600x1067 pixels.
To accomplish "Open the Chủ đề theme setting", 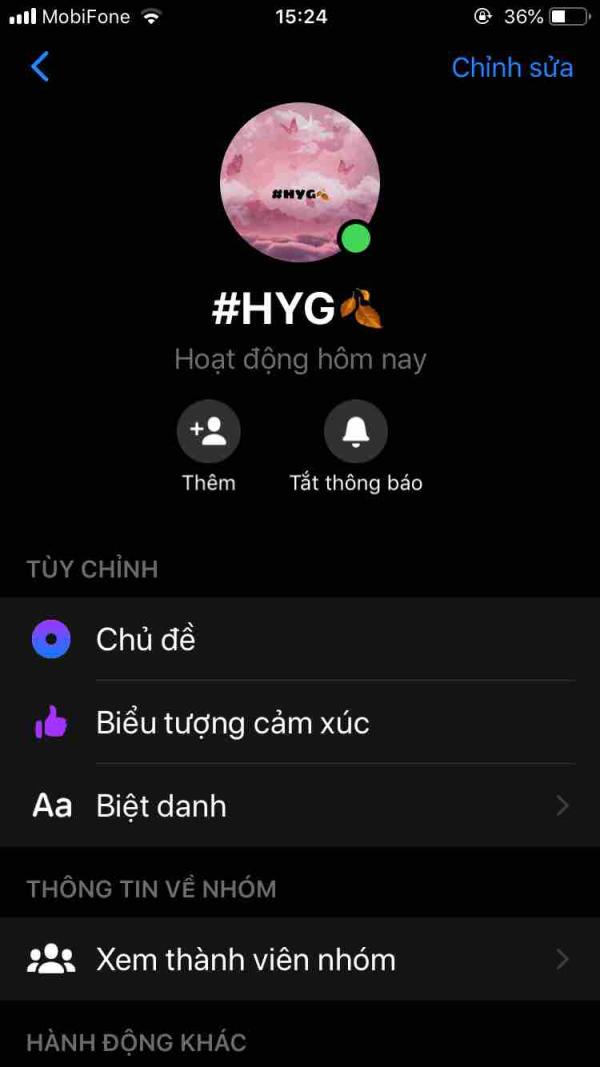I will click(300, 639).
